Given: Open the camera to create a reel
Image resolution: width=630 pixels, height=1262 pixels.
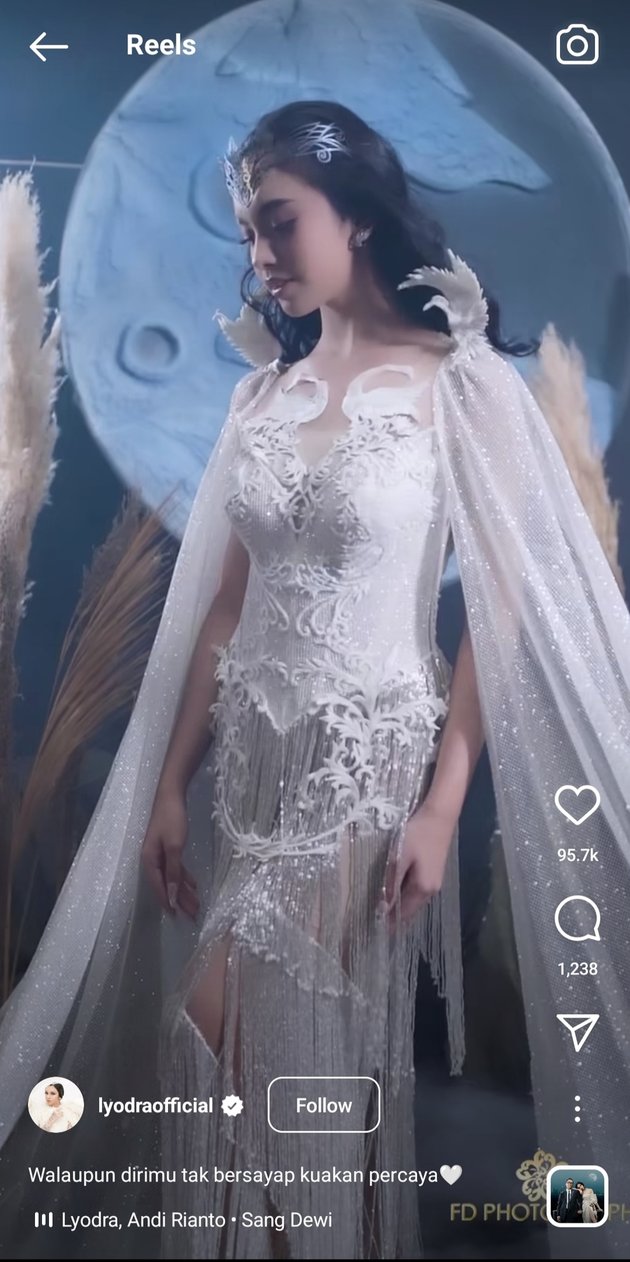Looking at the screenshot, I should 577,45.
